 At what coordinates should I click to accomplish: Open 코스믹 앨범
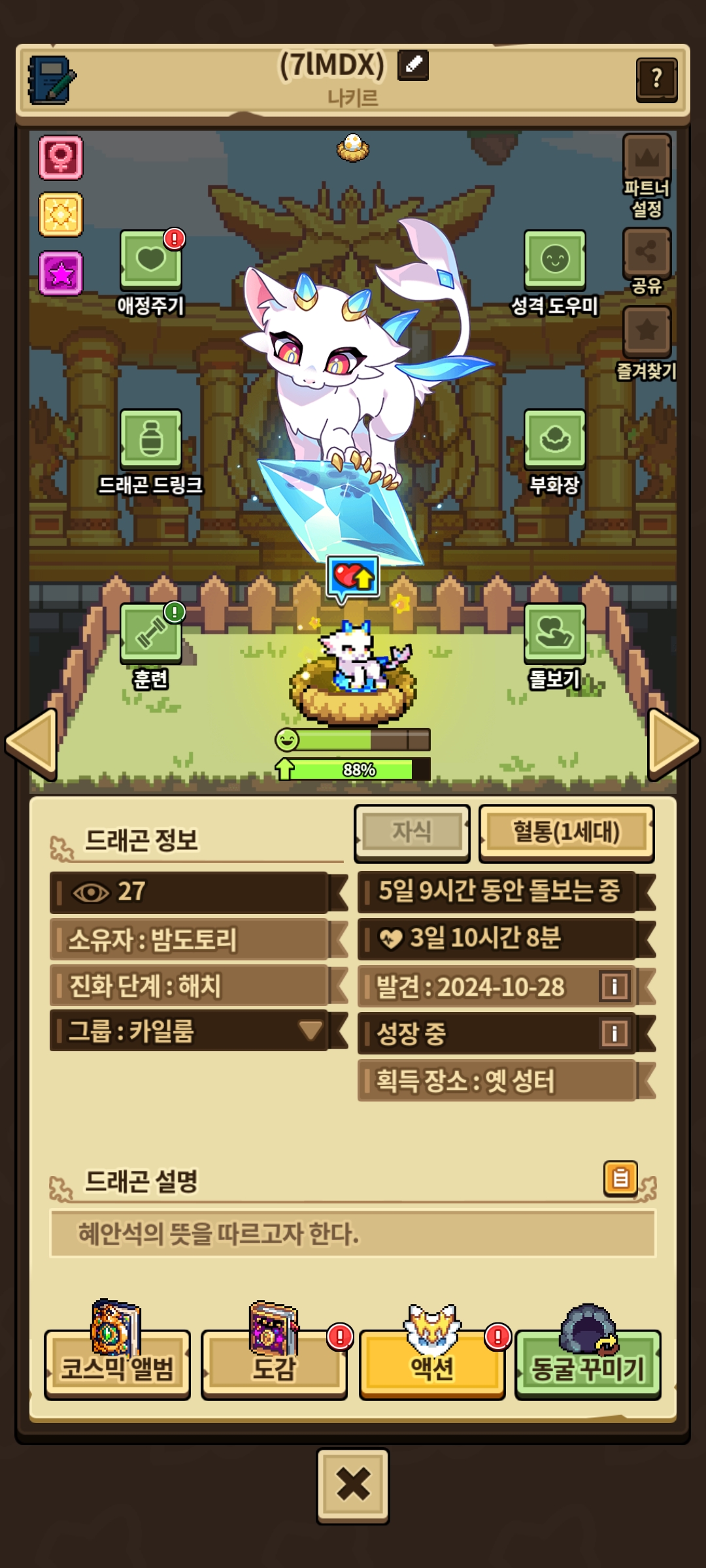point(117,1366)
